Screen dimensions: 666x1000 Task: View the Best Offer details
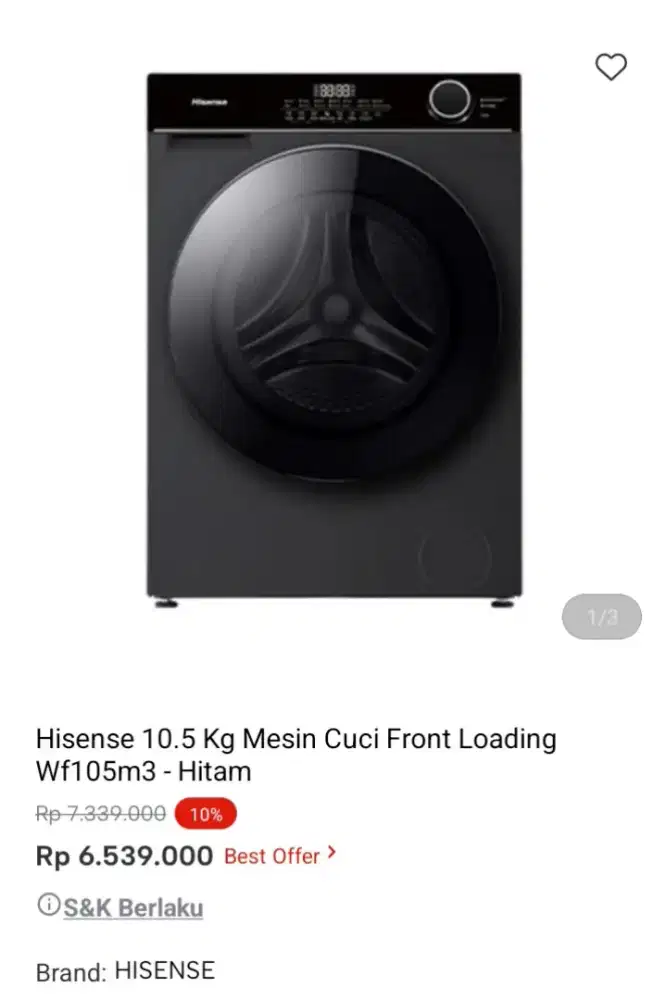[279, 856]
